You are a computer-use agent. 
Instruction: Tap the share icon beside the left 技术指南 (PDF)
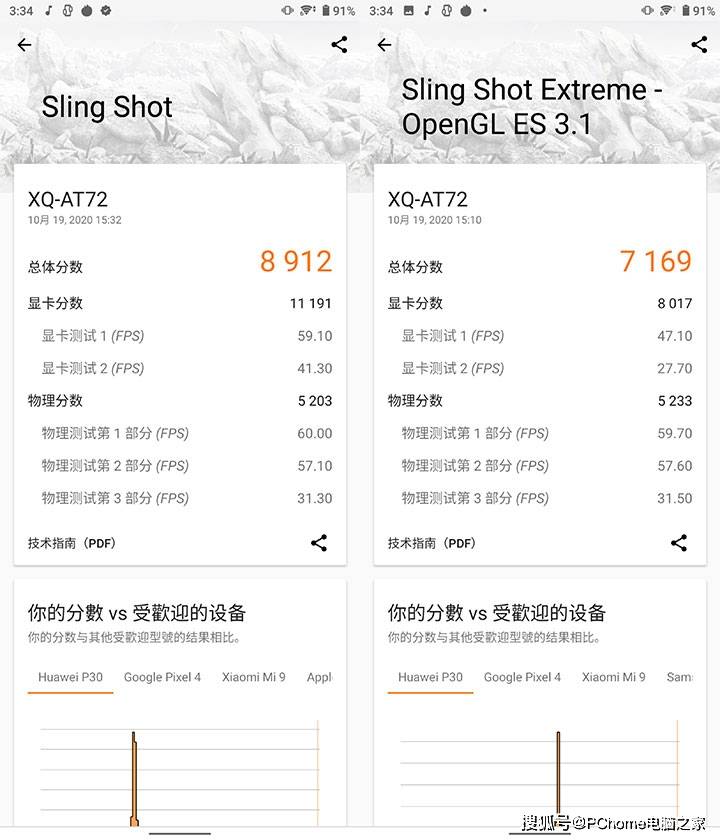click(x=318, y=543)
